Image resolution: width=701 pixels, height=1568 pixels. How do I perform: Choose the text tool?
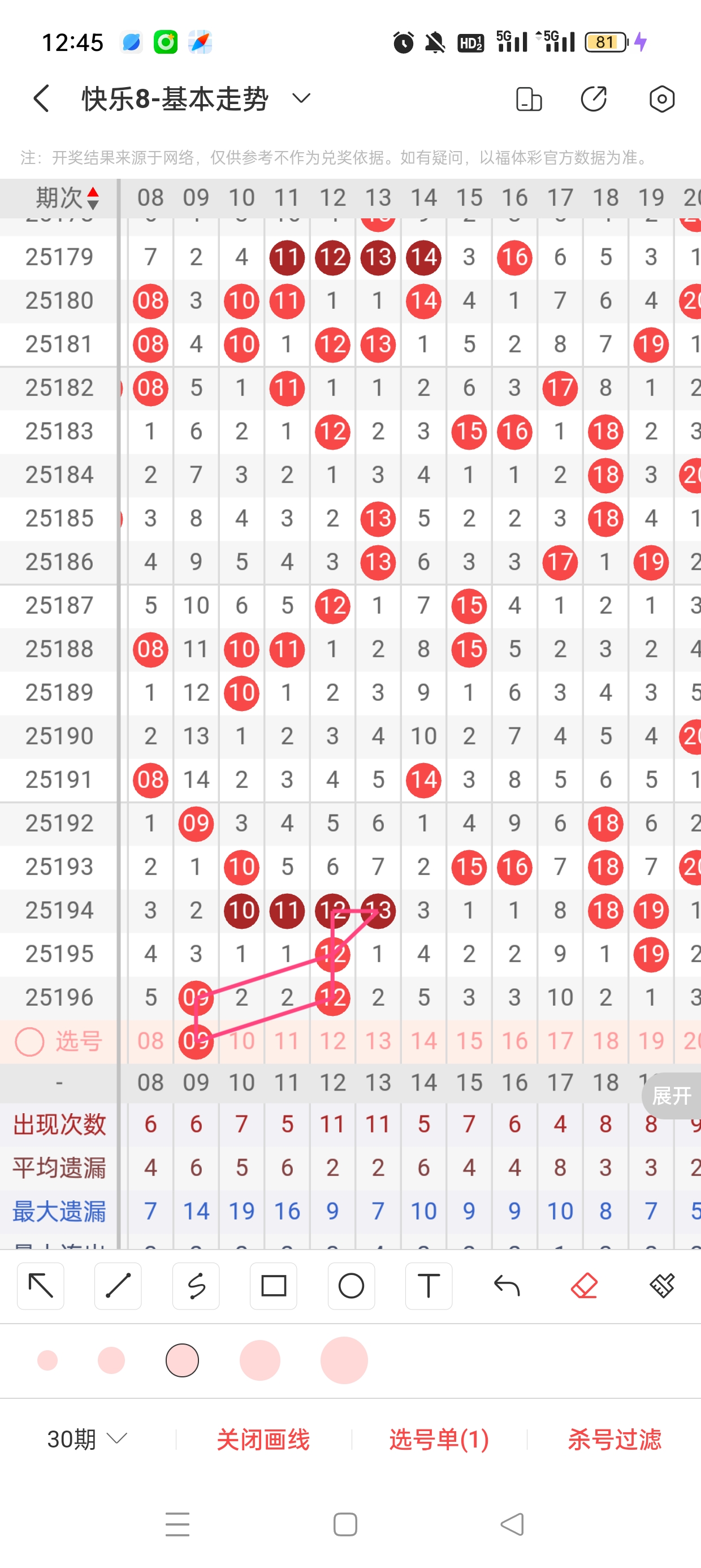tap(429, 1286)
